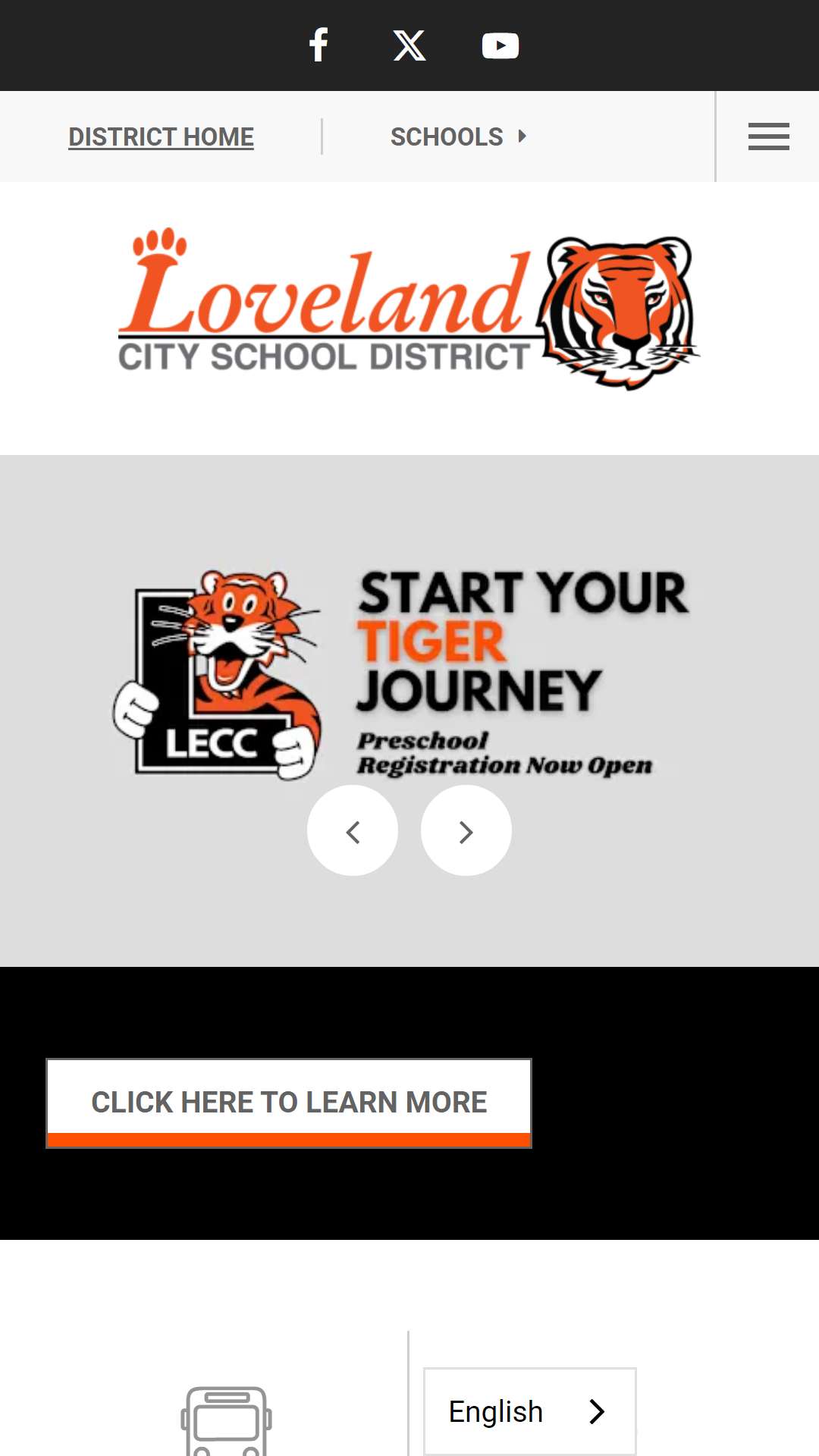Tap the Loveland City School District logo
Screen dimensions: 819x1456
click(x=409, y=309)
